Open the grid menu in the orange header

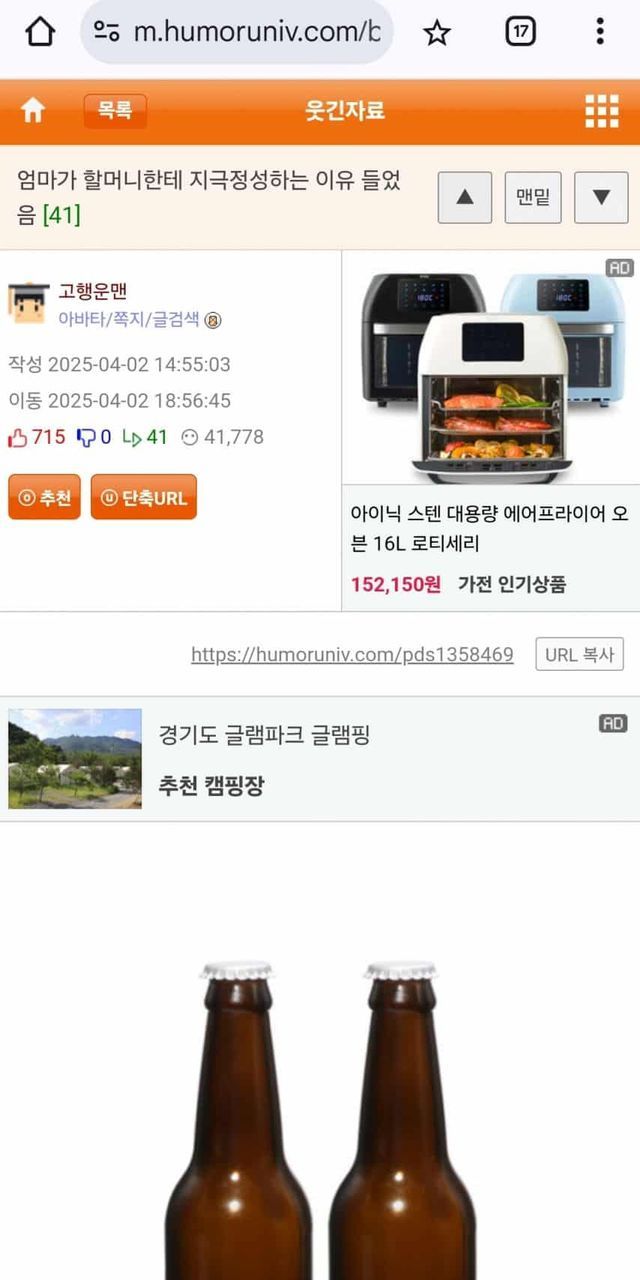(602, 111)
